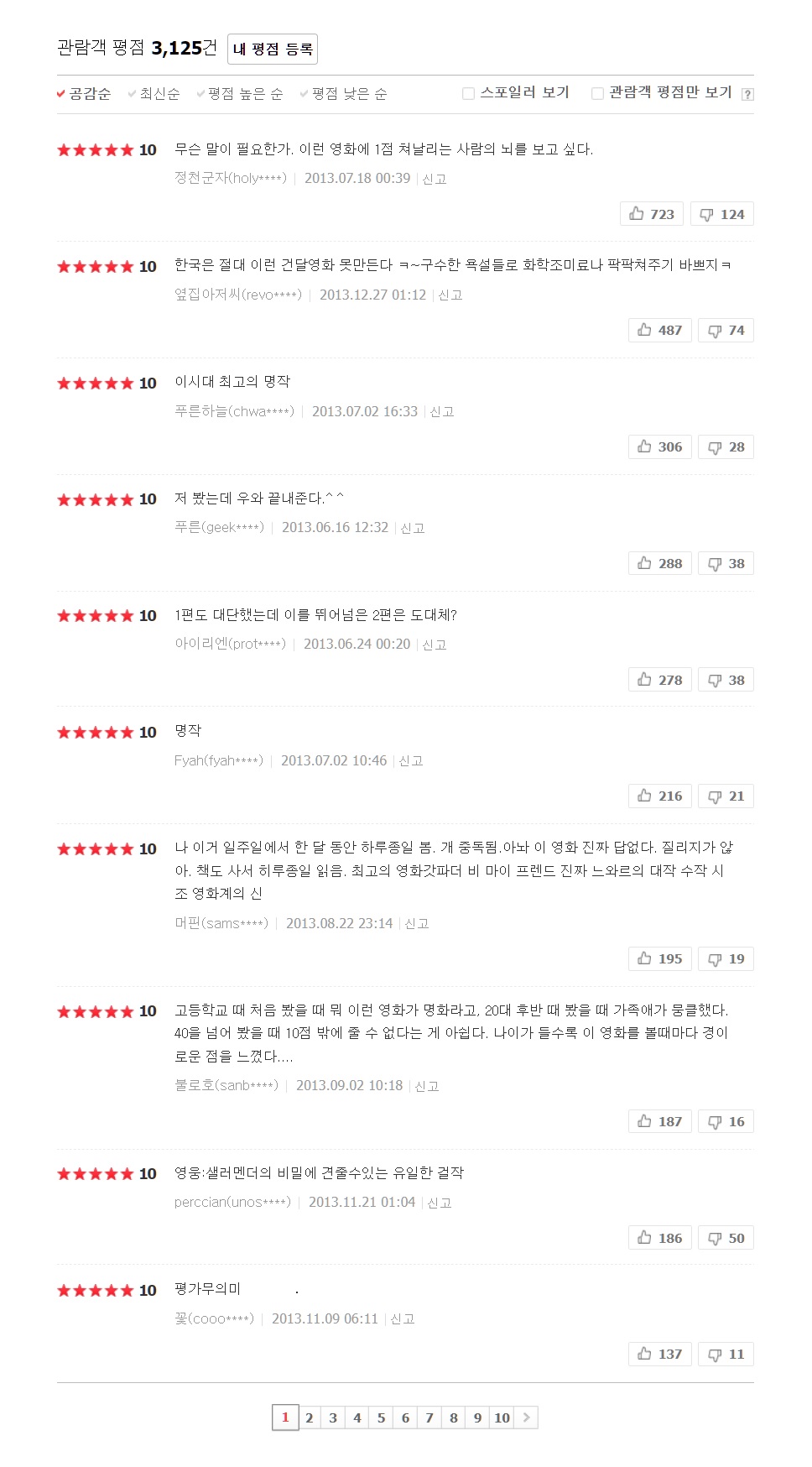Dislike the review with 124 dislikes
This screenshot has width=812, height=1467.
[722, 214]
